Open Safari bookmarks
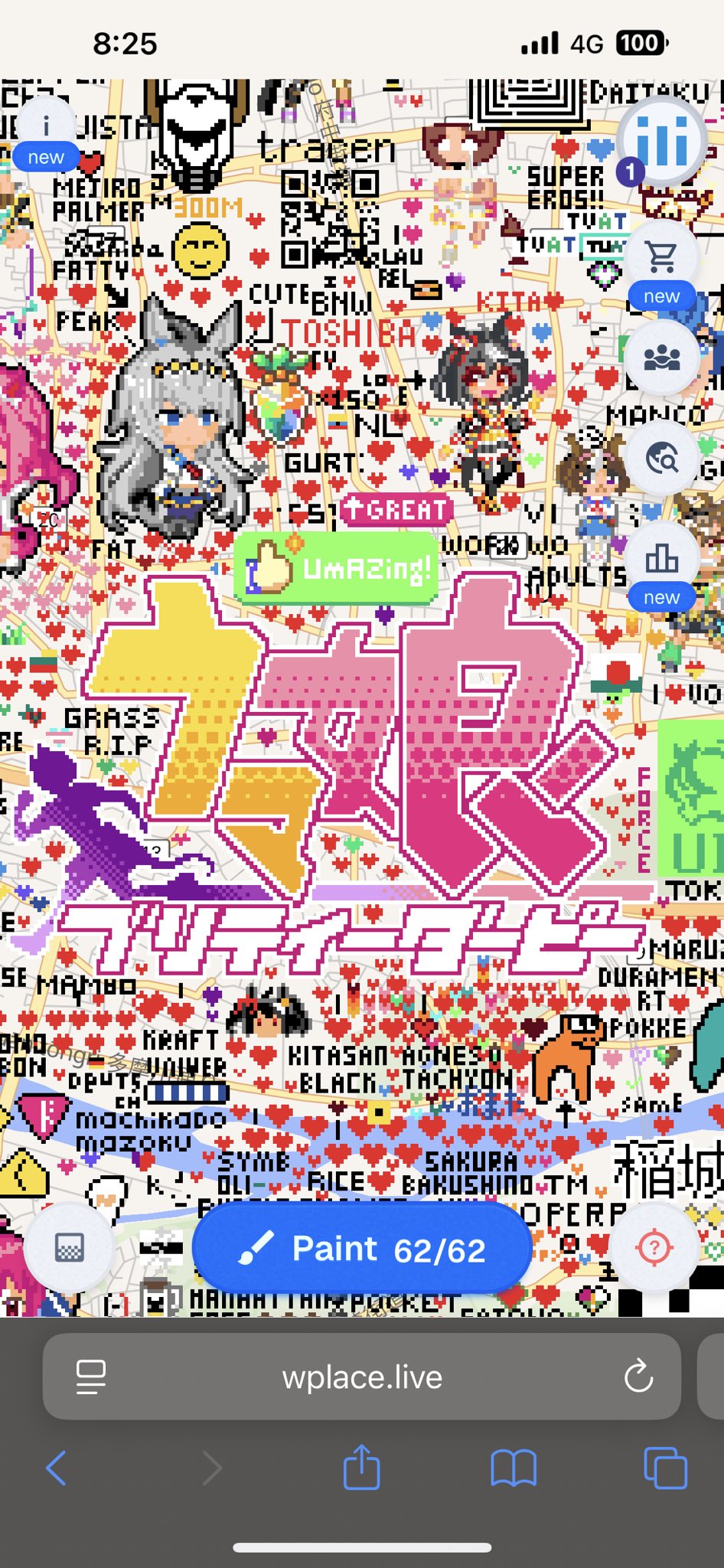This screenshot has width=724, height=1568. point(513,1468)
